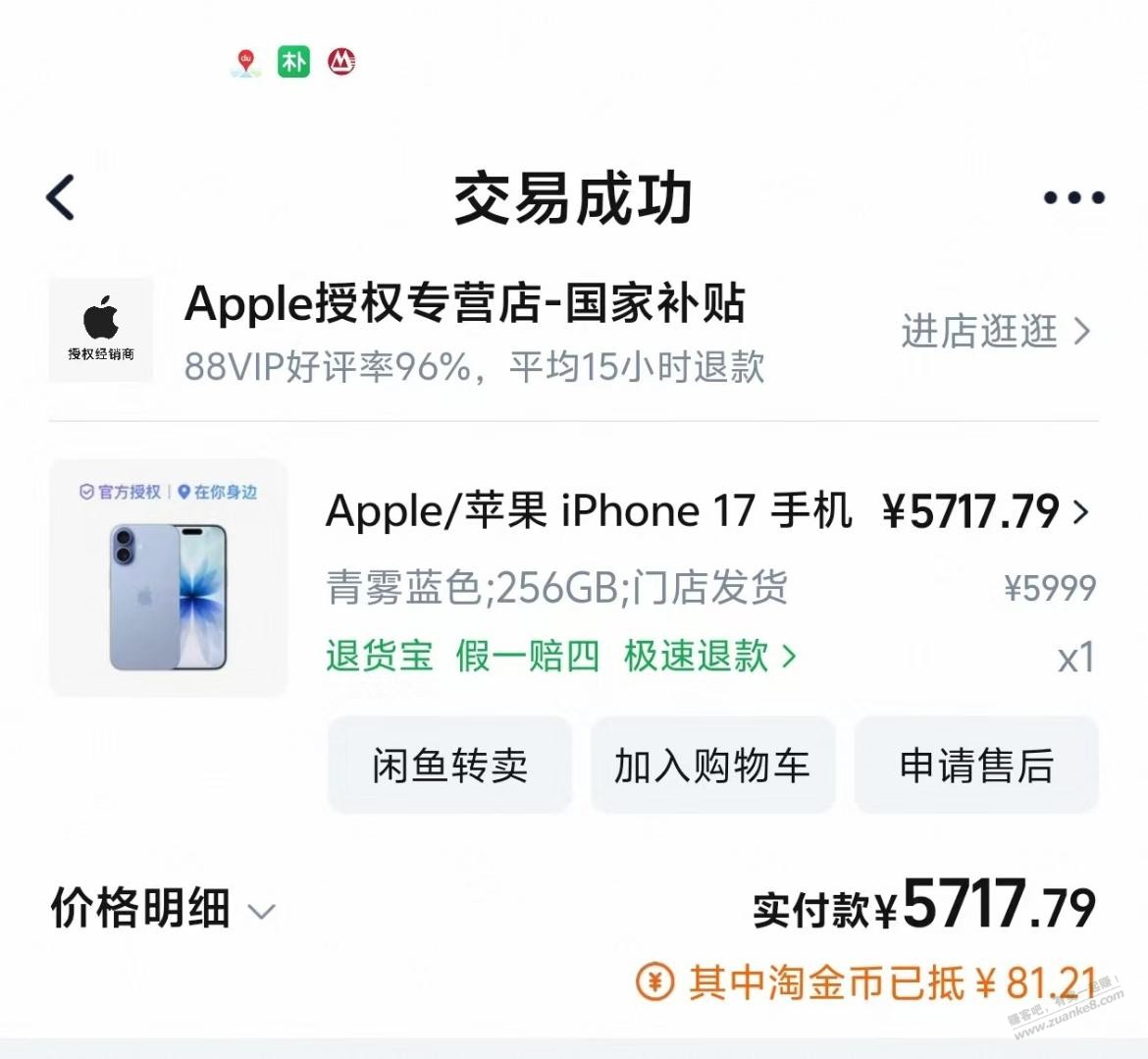Tap 申请售后 for after-sales service
The height and width of the screenshot is (1059, 1148).
pyautogui.click(x=976, y=766)
